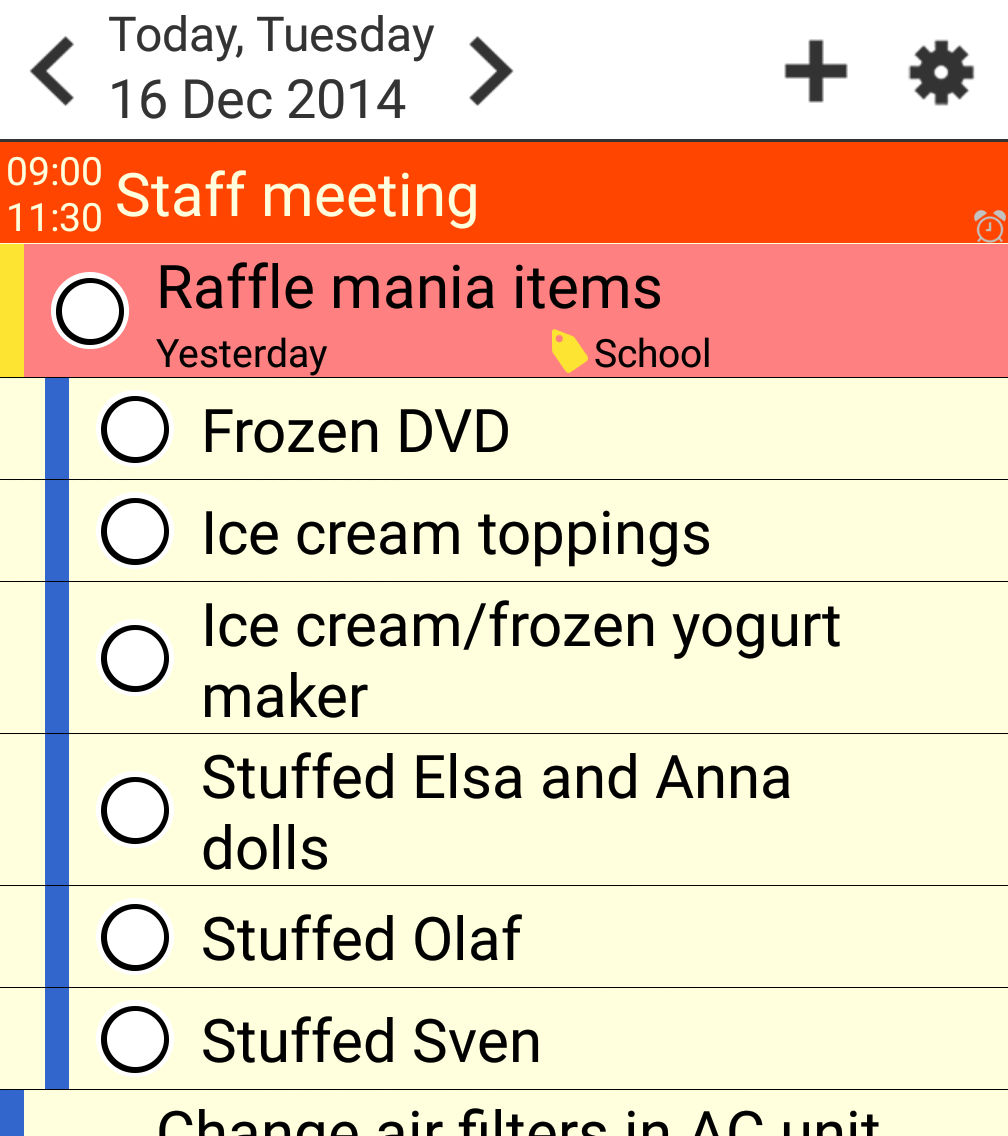Viewport: 1008px width, 1136px height.
Task: Complete the Ice cream toppings task
Action: 135,532
